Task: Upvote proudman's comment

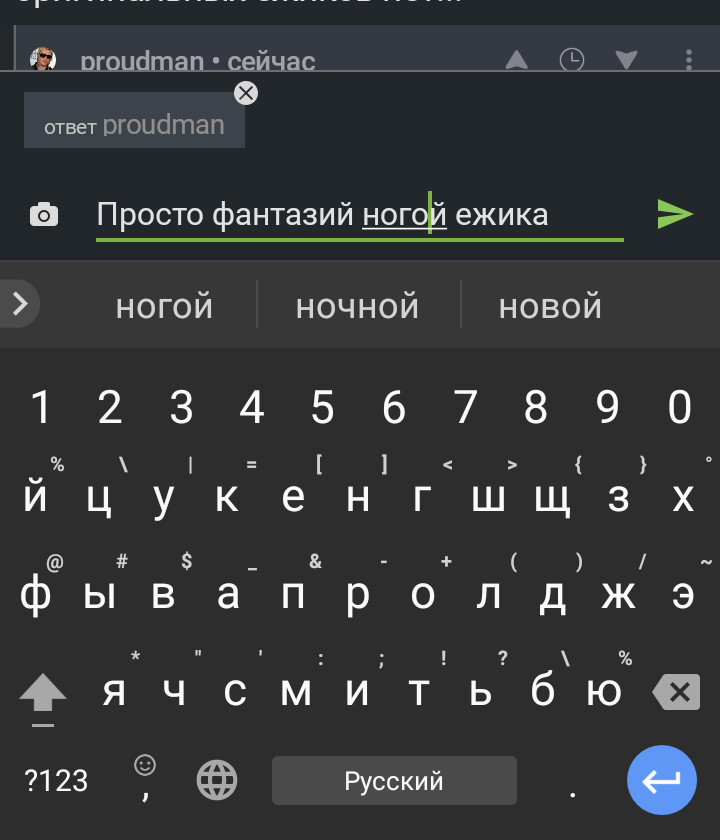Action: (x=516, y=60)
